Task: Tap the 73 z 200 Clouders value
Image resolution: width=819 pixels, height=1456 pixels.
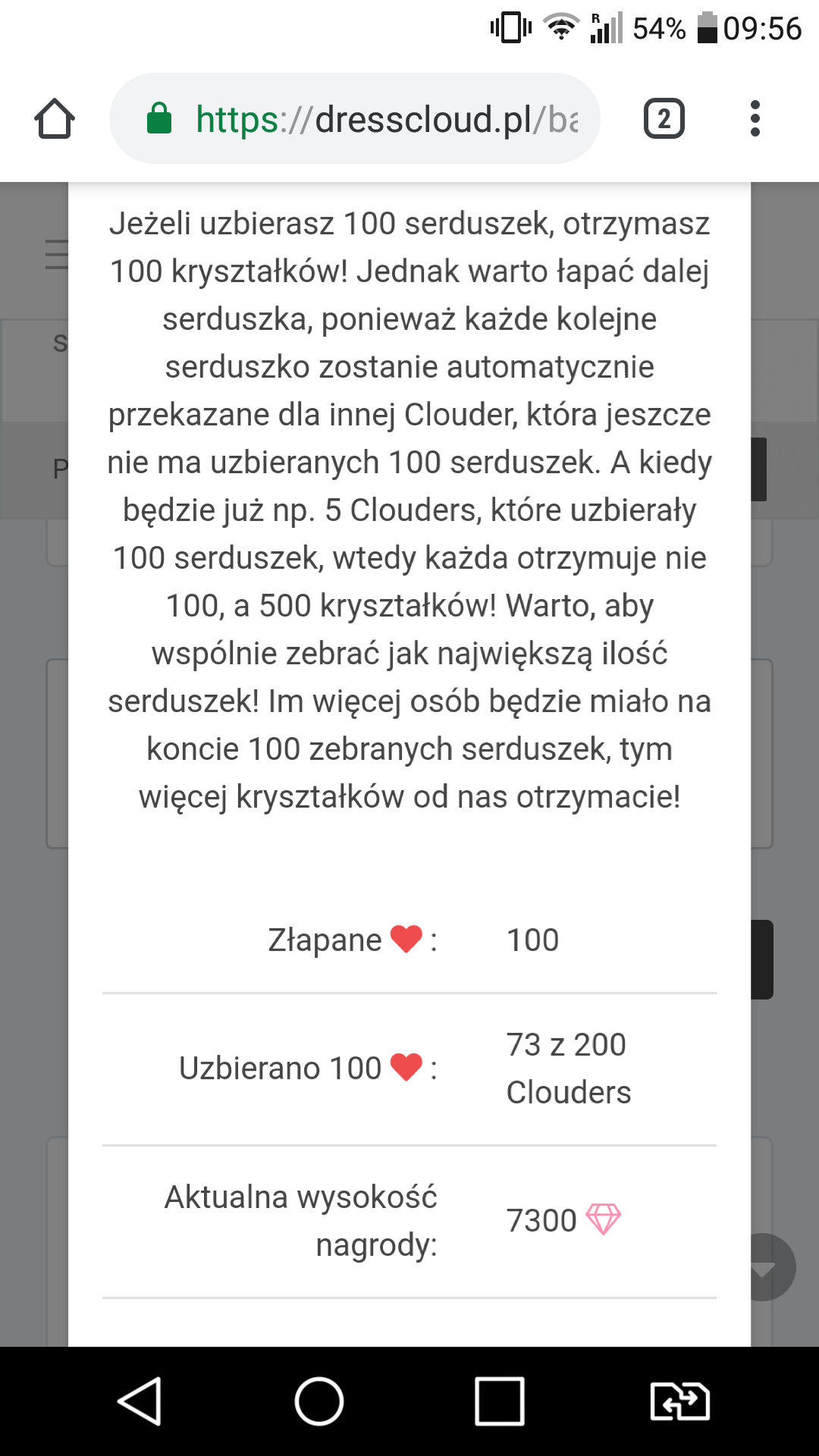Action: click(567, 1067)
